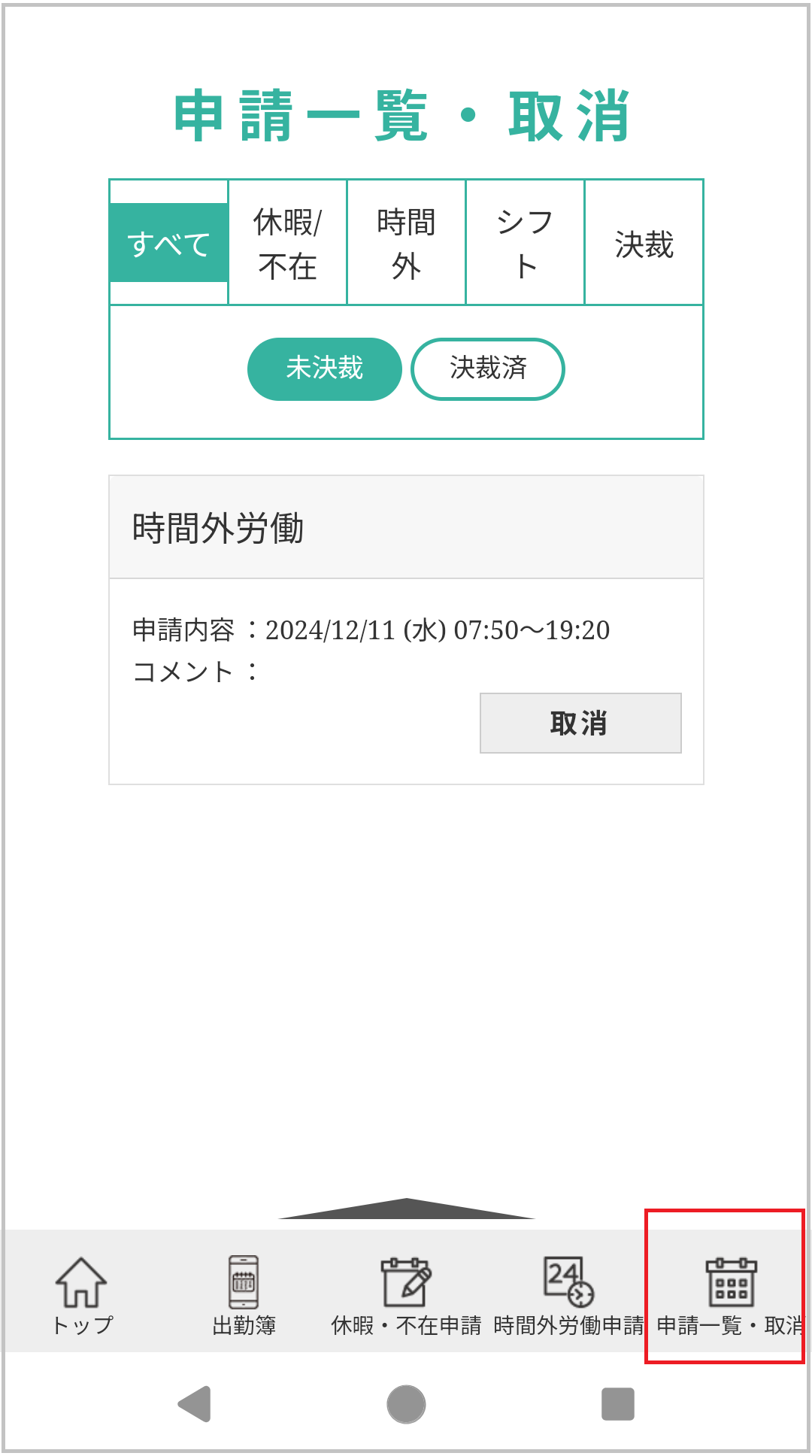The width and height of the screenshot is (812, 1456).
Task: Select the すべて tab
Action: 168,243
